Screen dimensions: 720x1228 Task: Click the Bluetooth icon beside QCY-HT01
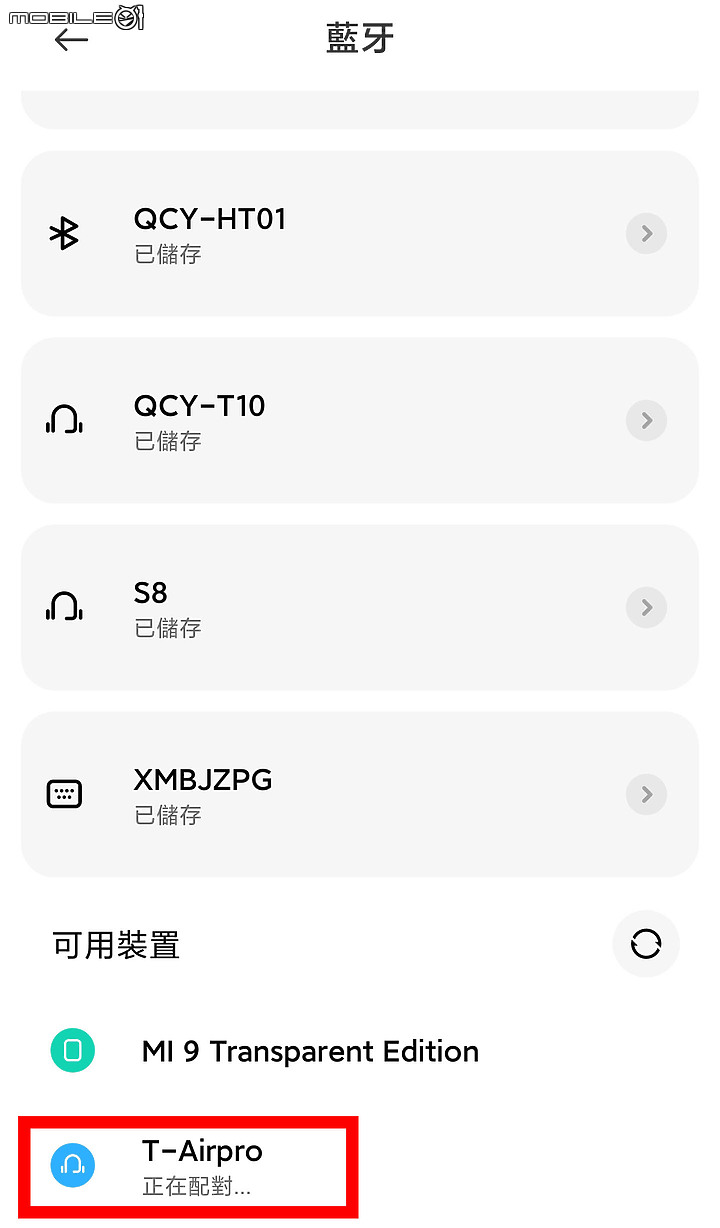click(64, 233)
